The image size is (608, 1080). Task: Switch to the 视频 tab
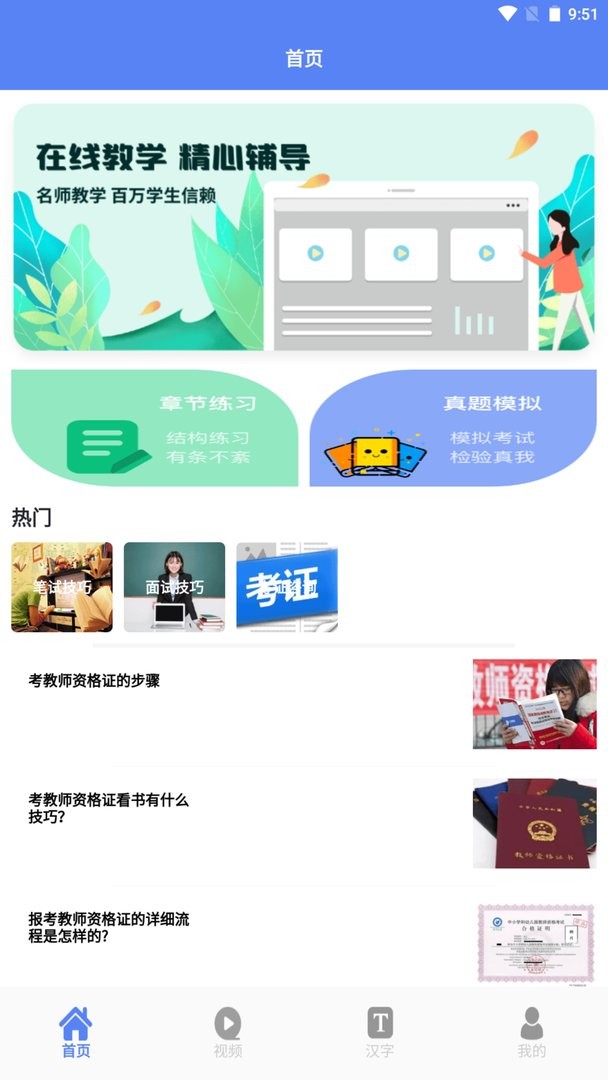pyautogui.click(x=228, y=1033)
